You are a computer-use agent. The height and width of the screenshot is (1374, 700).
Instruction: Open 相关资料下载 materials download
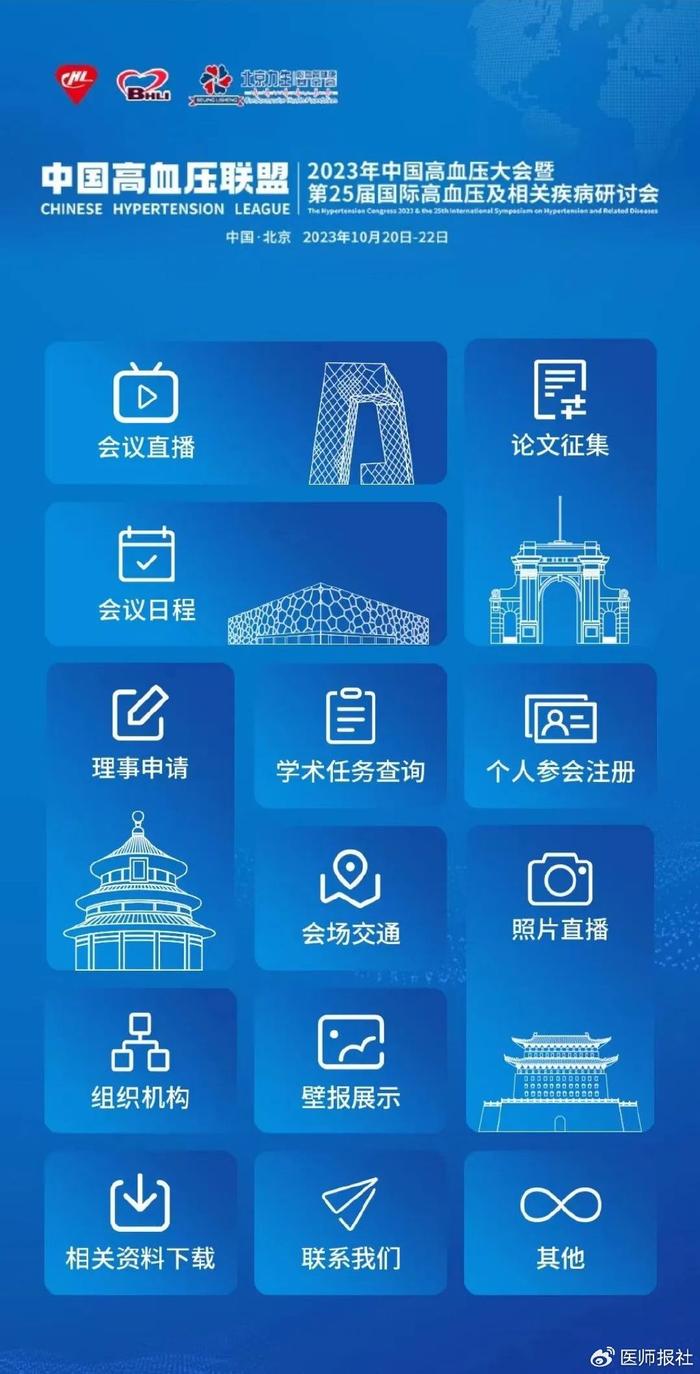click(140, 1223)
